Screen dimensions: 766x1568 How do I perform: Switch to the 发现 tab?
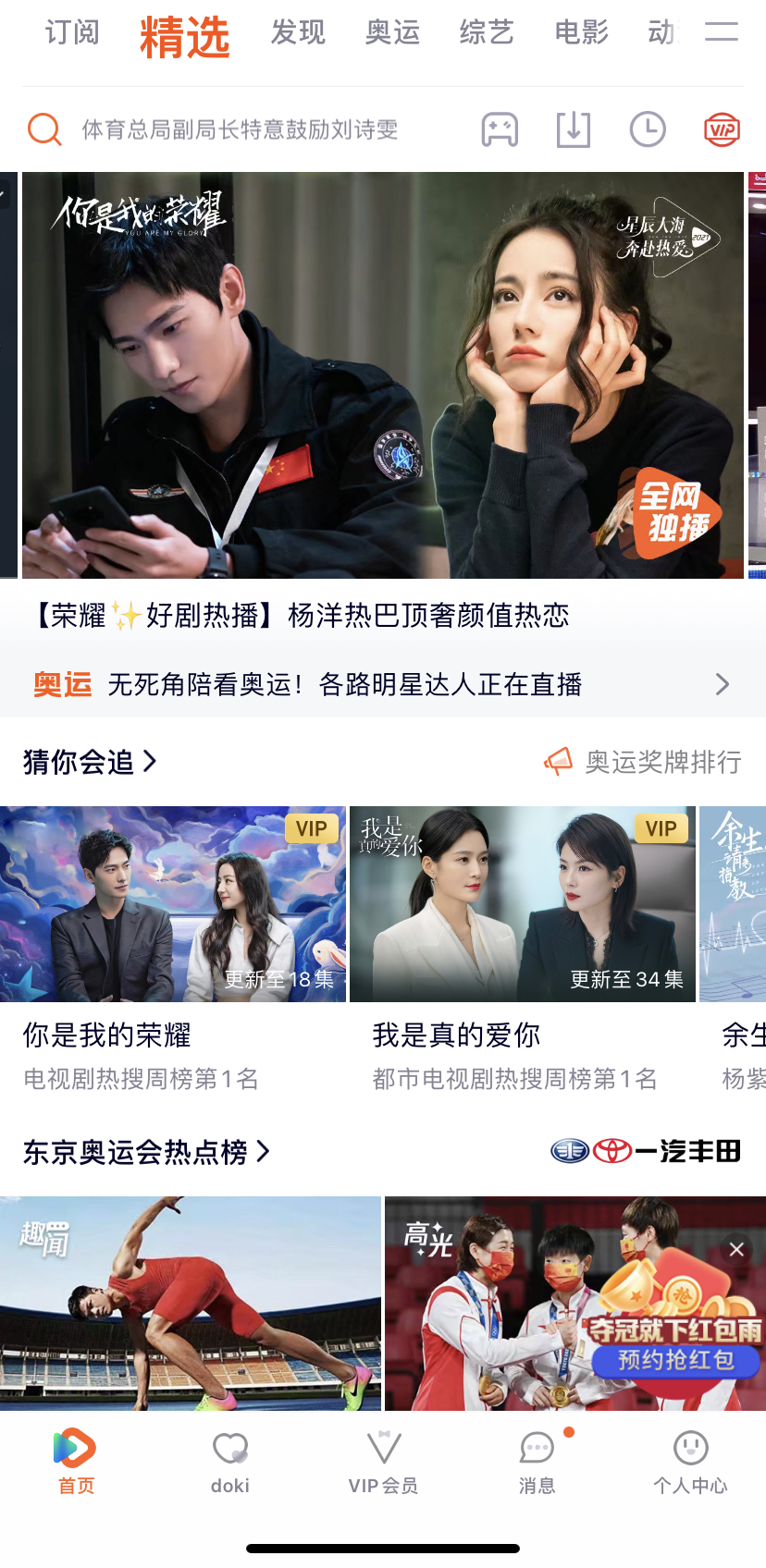298,32
